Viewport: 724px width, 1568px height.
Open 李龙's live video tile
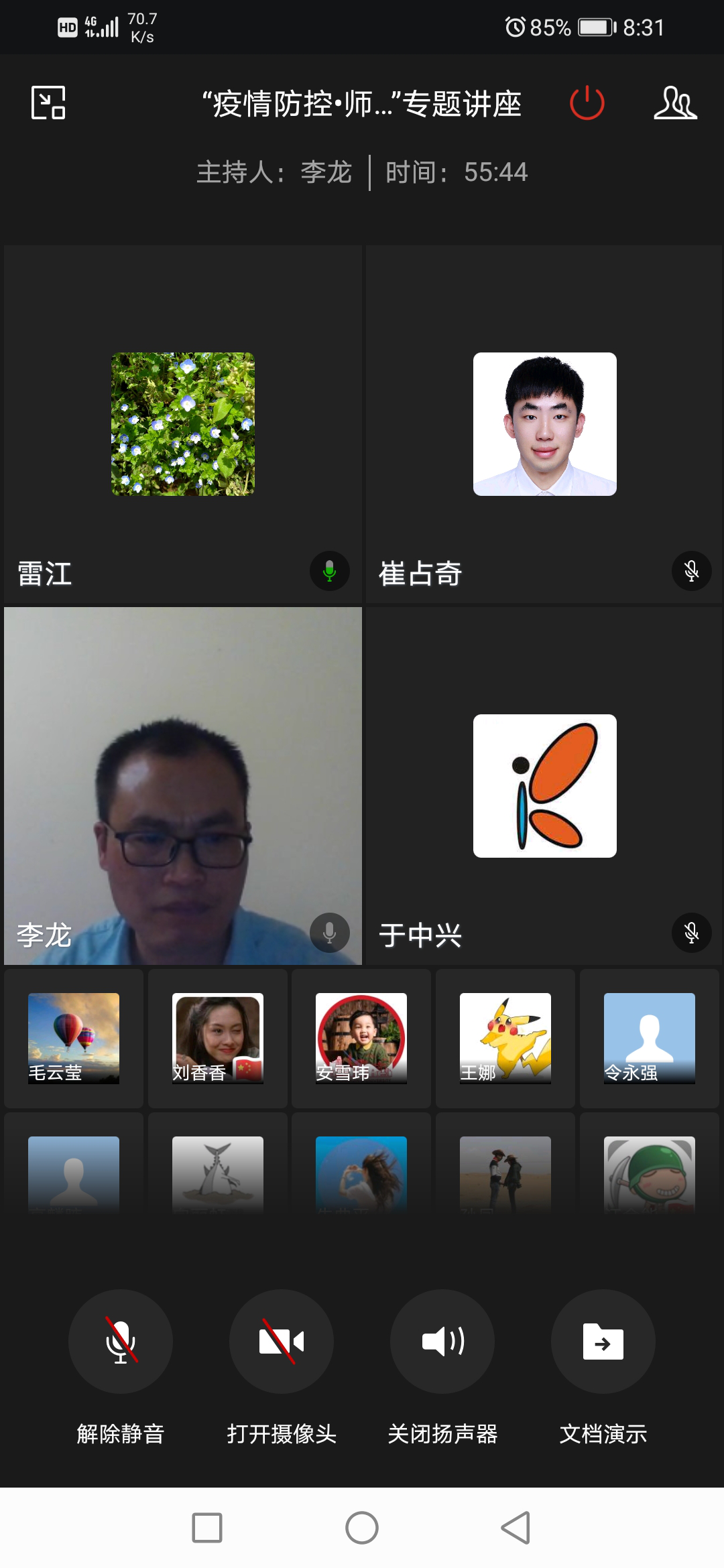click(182, 785)
